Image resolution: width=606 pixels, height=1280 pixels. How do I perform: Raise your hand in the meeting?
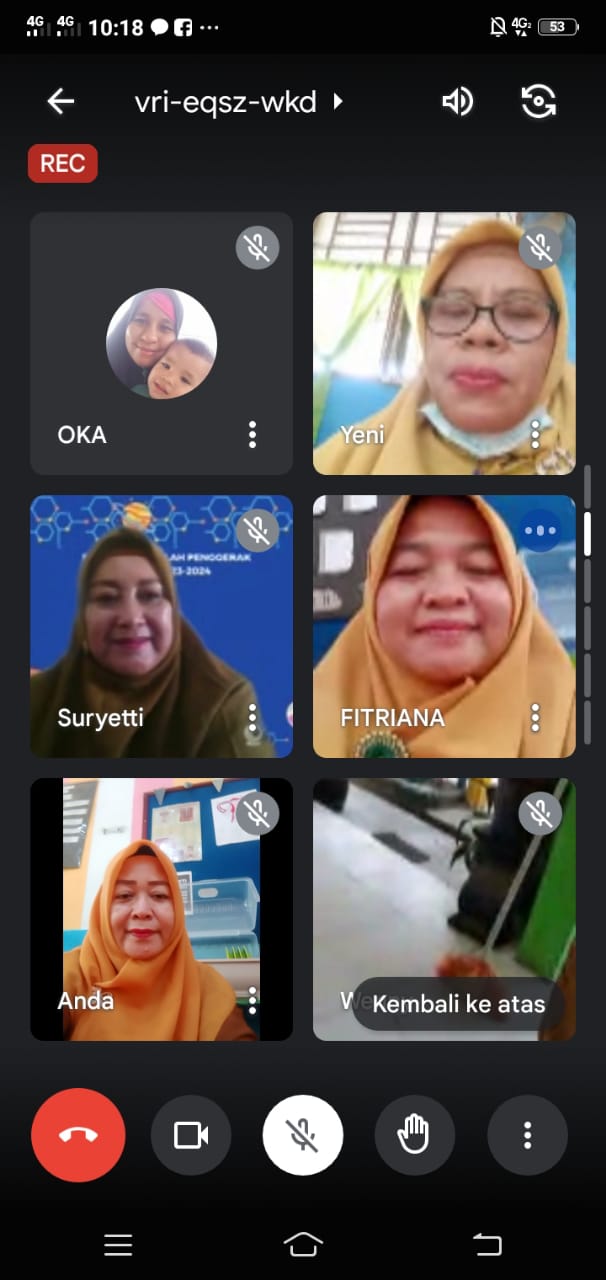tap(415, 1135)
